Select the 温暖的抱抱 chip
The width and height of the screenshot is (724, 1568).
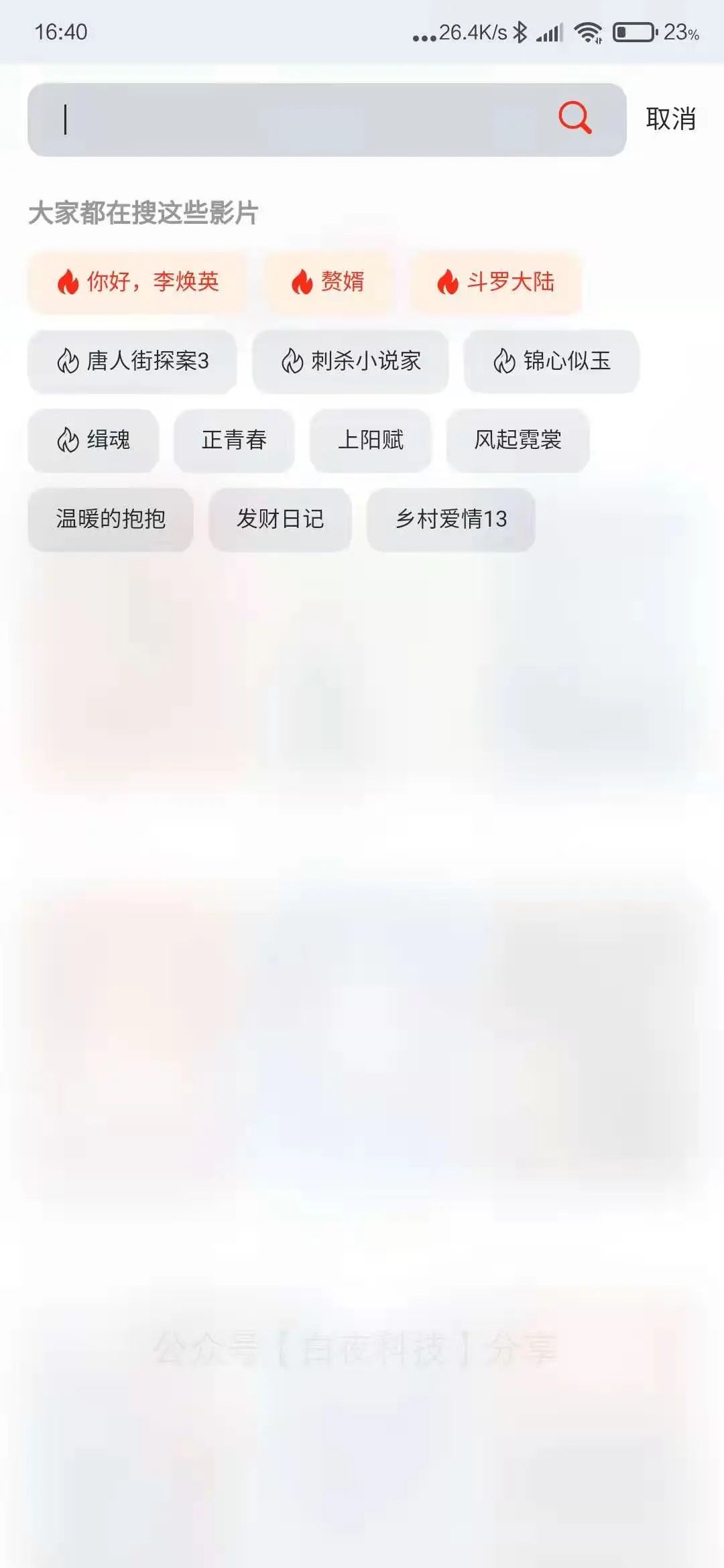[111, 519]
